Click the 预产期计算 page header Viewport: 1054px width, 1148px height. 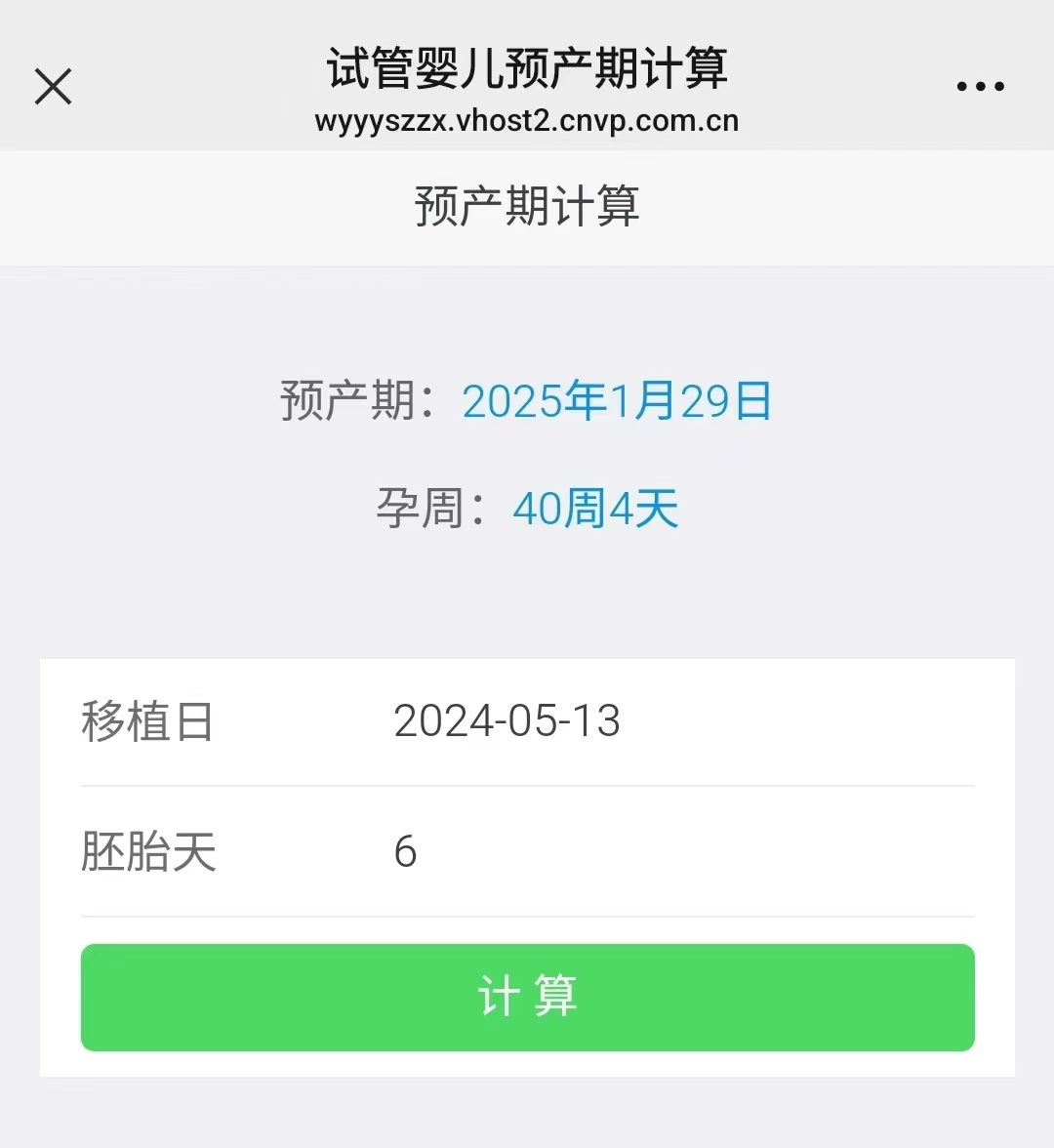click(527, 207)
